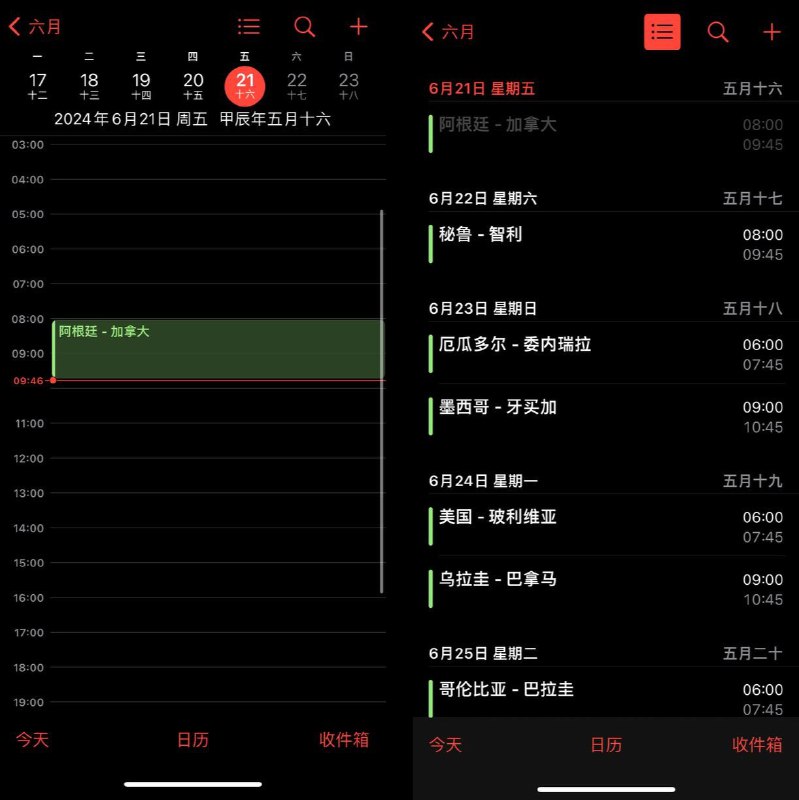Toggle off the highlighted list view mode

tap(662, 32)
